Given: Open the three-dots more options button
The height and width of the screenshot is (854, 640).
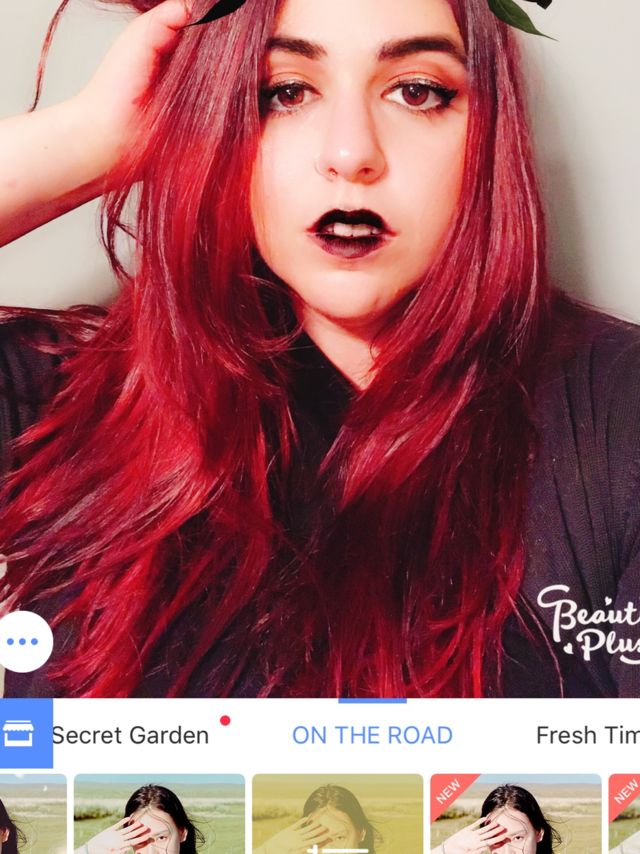Looking at the screenshot, I should (23, 641).
